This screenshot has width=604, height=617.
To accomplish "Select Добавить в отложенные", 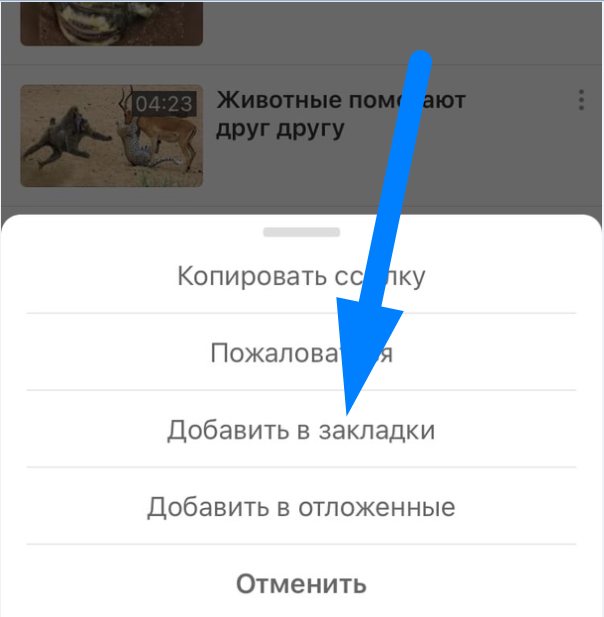I will click(300, 507).
